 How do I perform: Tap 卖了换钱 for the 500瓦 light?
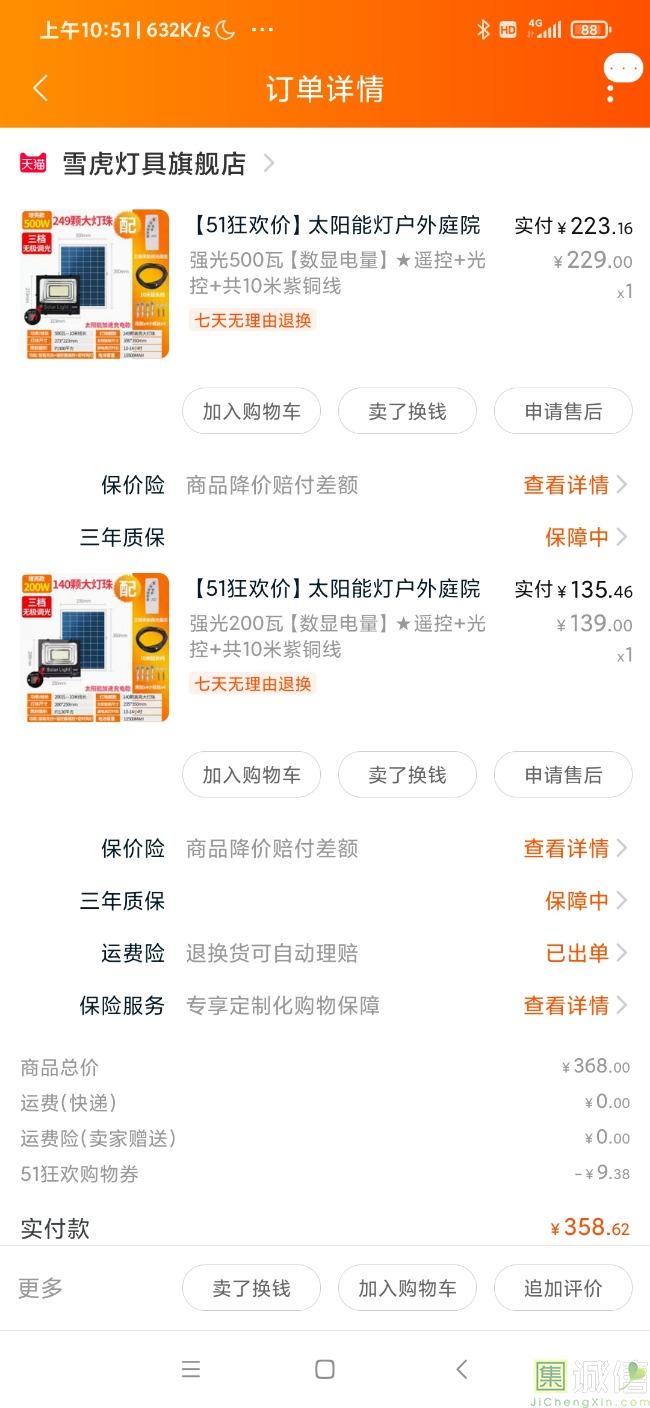pyautogui.click(x=407, y=411)
